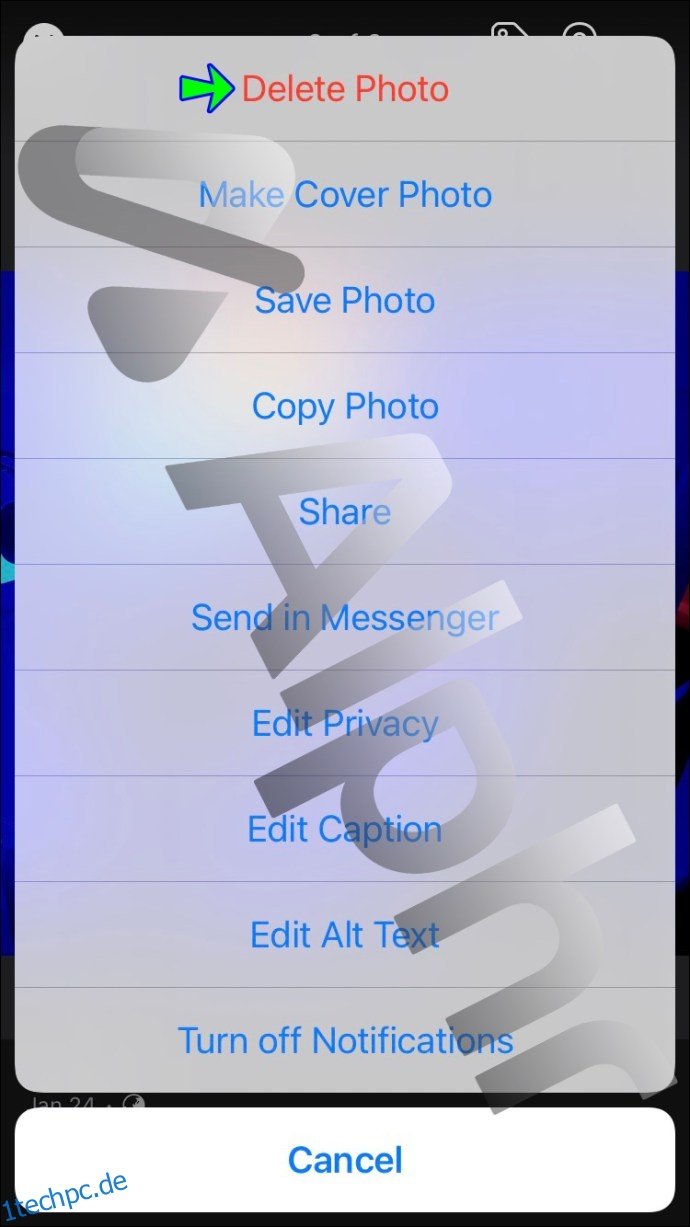Open Edit Privacy

(x=345, y=723)
